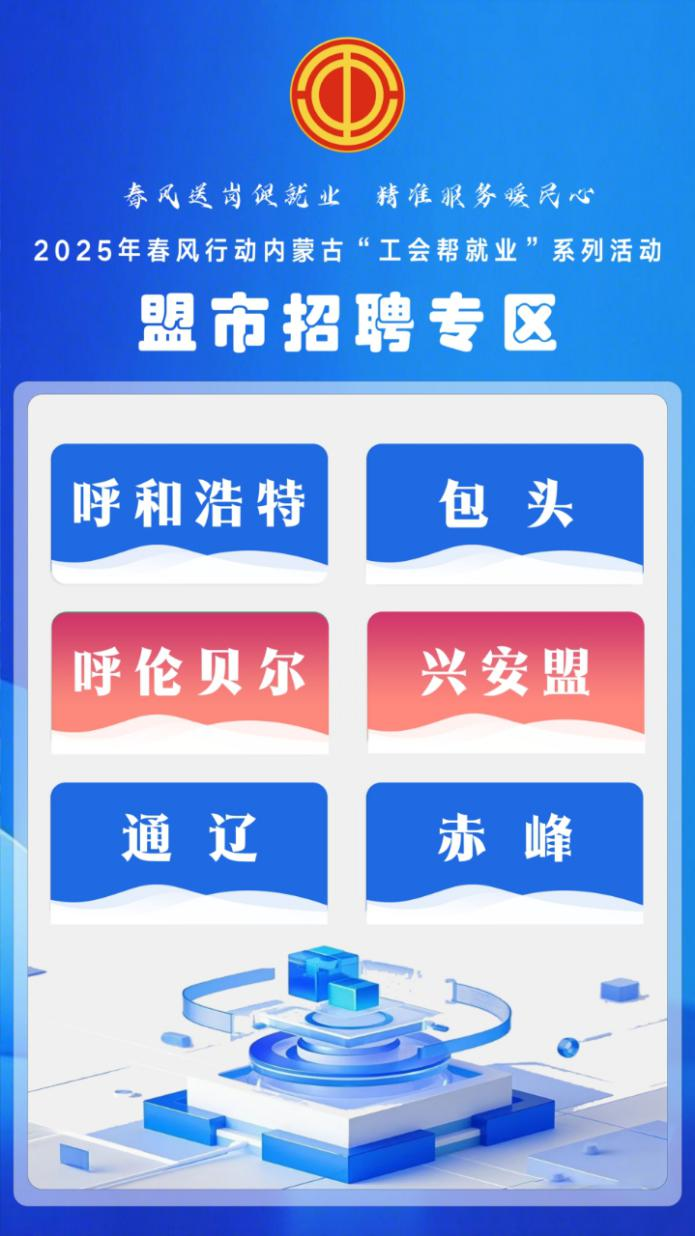Screen dimensions: 695x1236
Task: Choose the 赤峰 recruitment zone
Action: tap(505, 851)
